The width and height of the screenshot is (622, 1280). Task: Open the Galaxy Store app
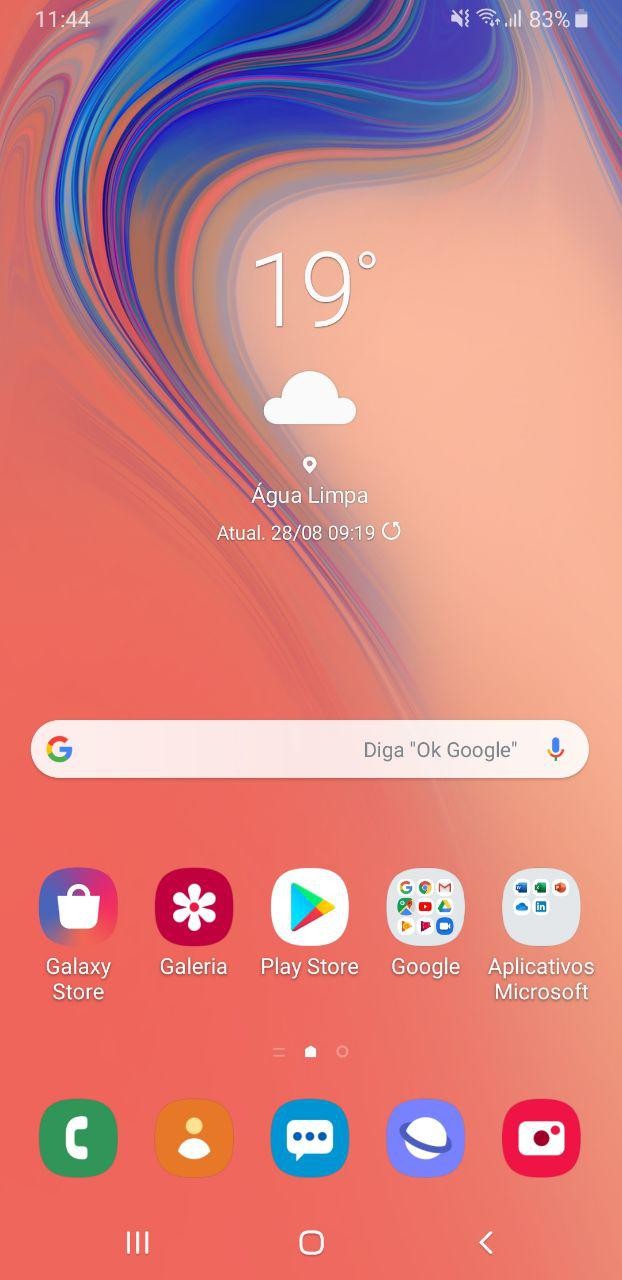(78, 907)
